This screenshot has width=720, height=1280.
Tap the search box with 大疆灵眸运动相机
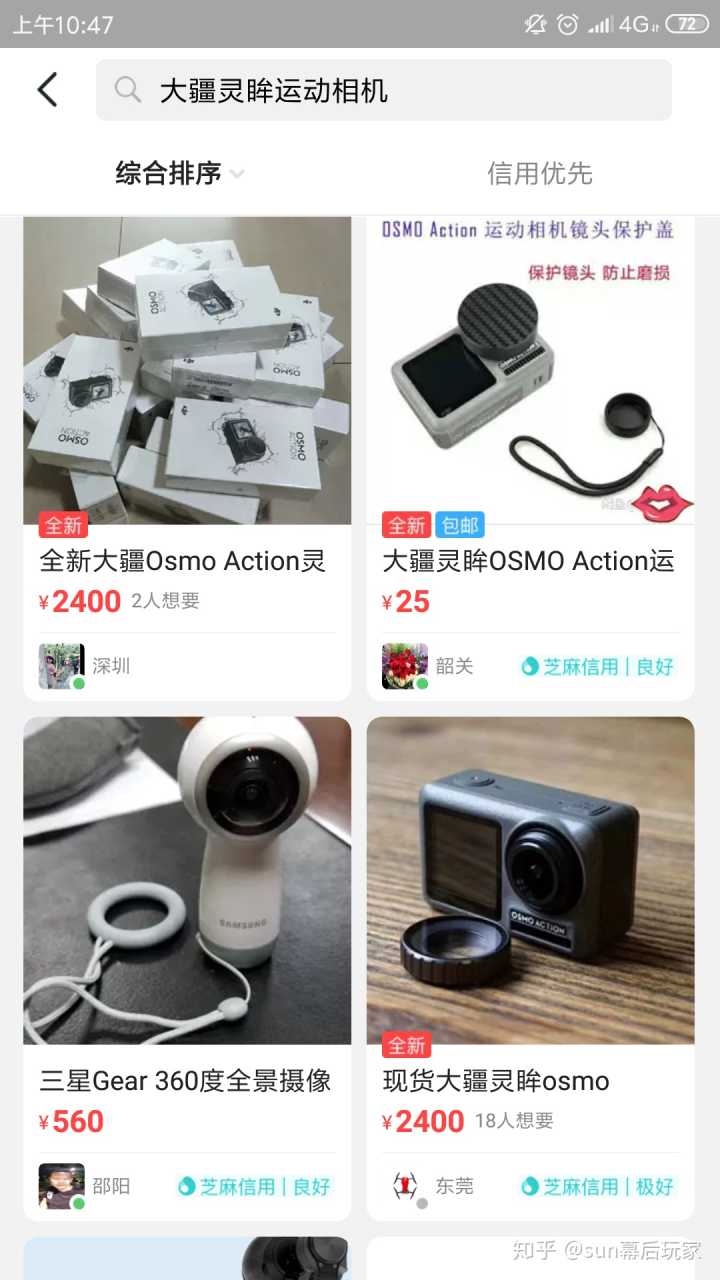[x=383, y=91]
